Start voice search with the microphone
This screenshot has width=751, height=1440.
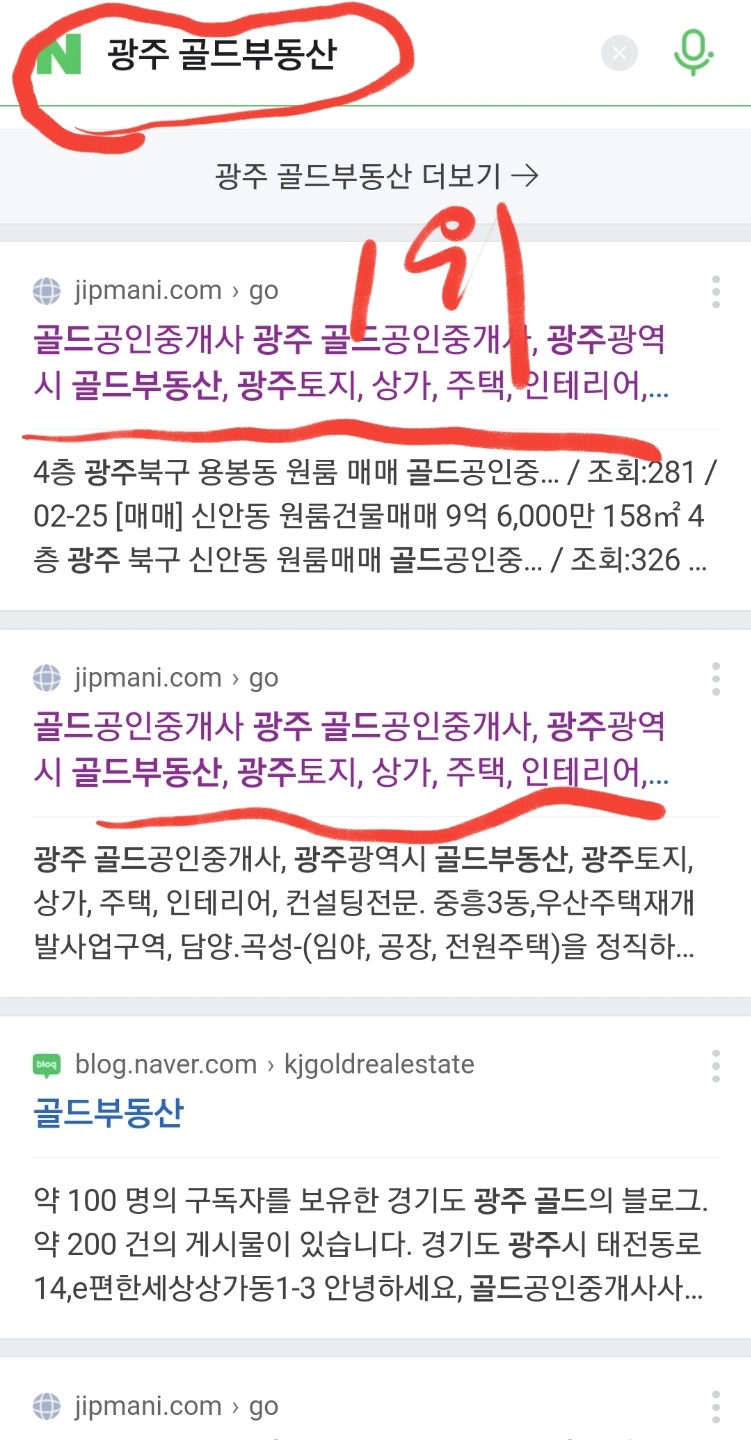[692, 52]
